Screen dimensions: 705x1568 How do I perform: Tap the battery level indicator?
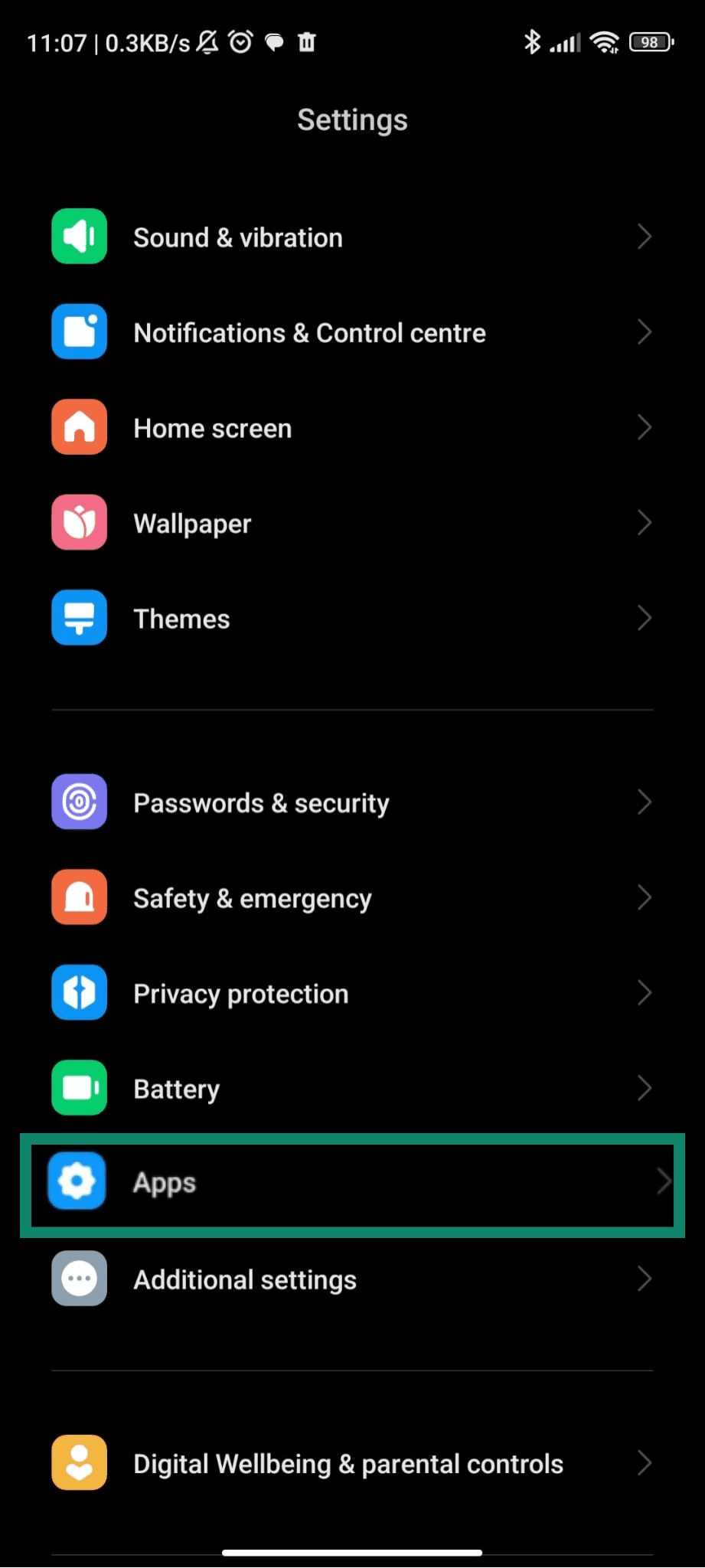pos(651,41)
